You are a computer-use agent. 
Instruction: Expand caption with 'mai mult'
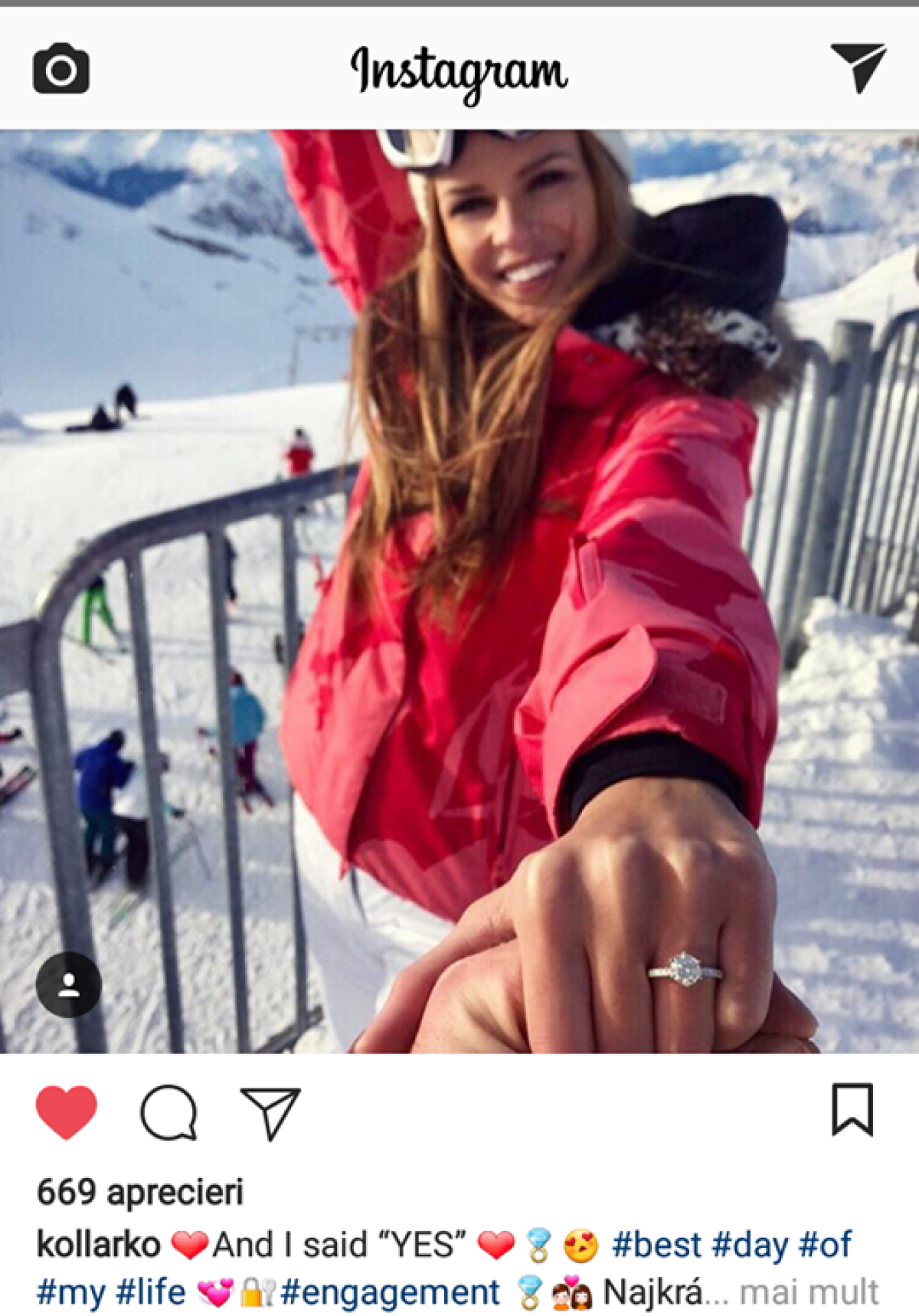(809, 1292)
